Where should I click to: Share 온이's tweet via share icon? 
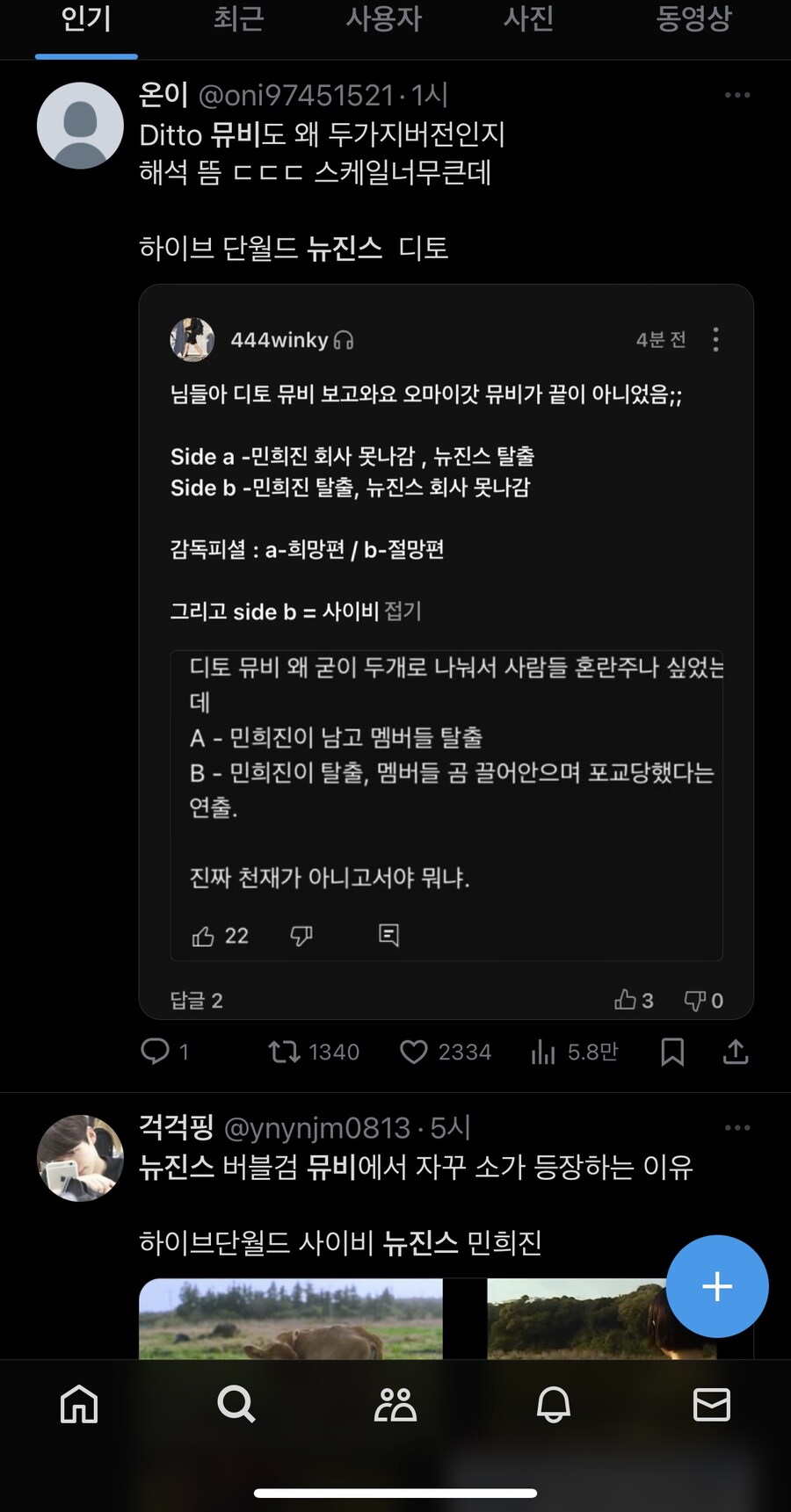[736, 1052]
